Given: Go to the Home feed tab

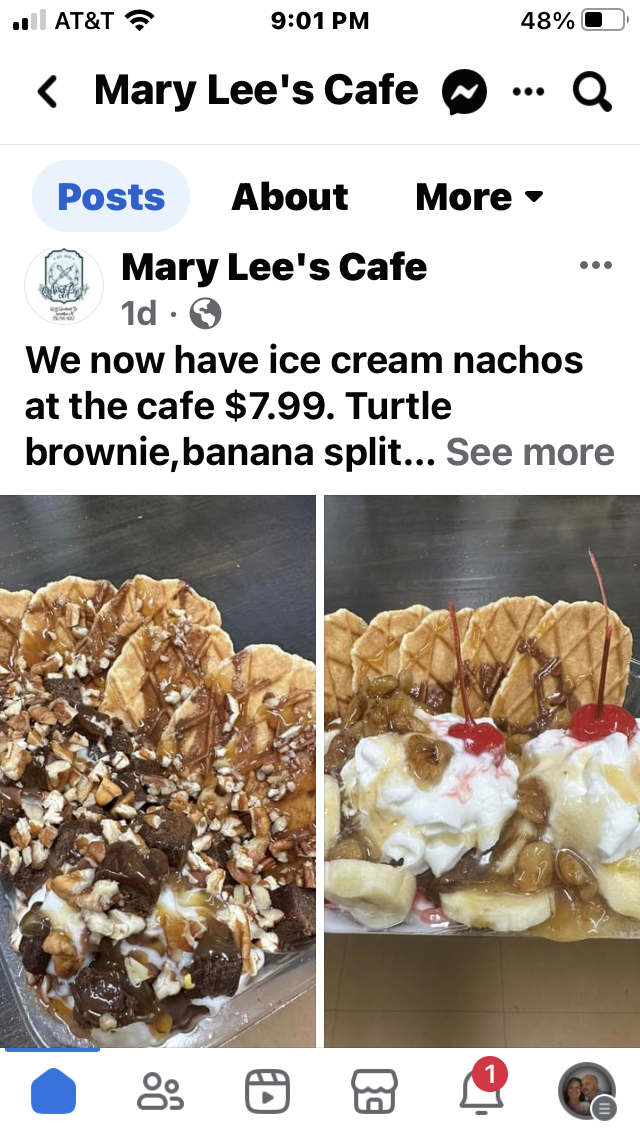Looking at the screenshot, I should click(53, 1091).
